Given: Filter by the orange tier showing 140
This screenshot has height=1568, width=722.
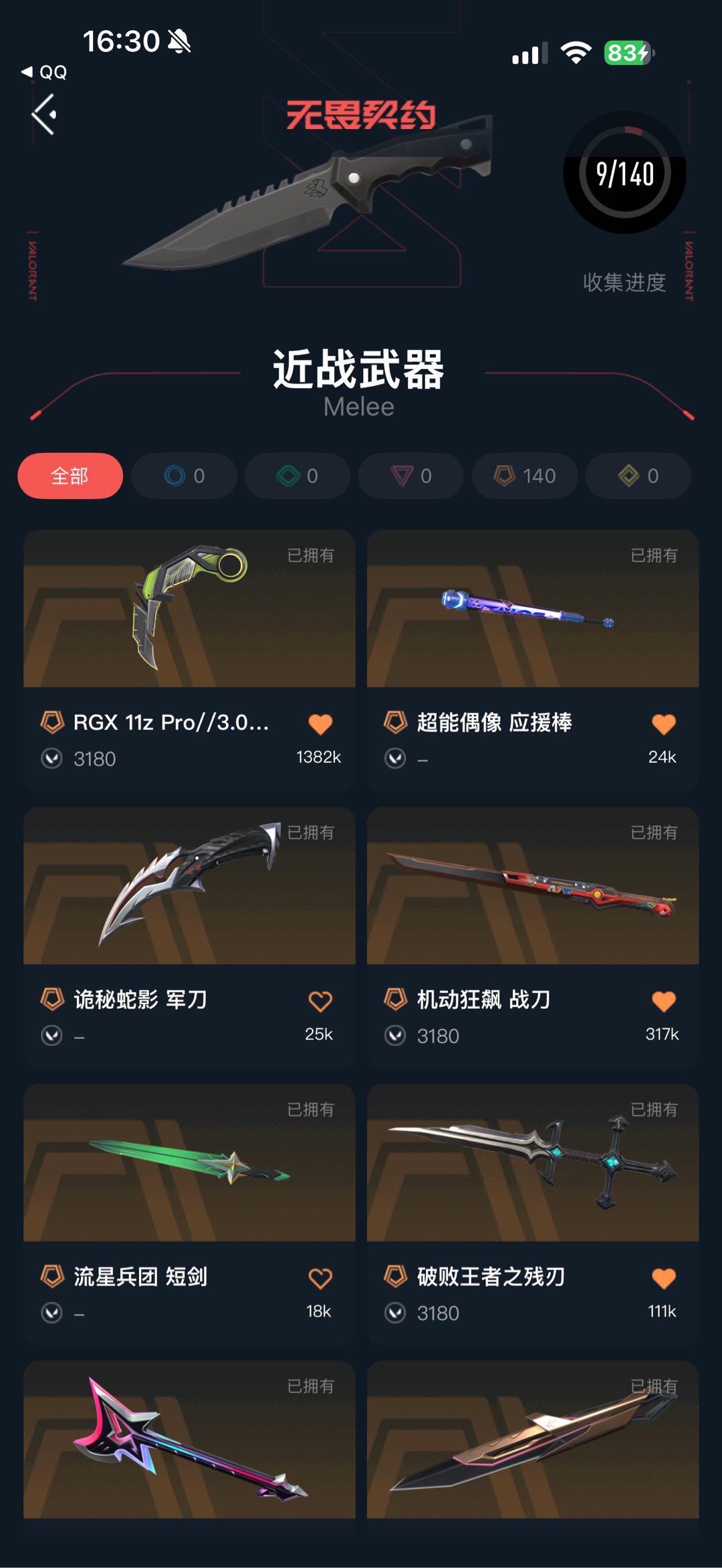Looking at the screenshot, I should point(525,476).
